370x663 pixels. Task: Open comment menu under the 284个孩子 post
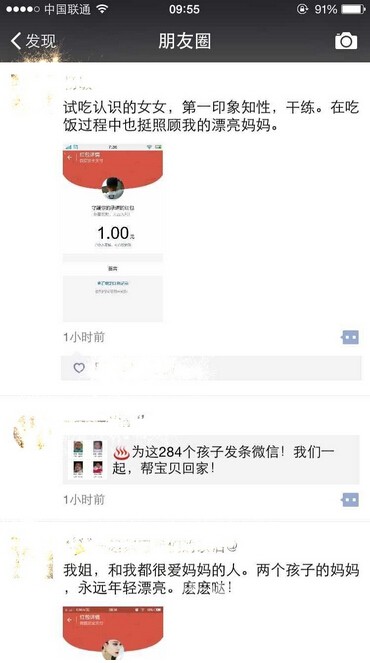point(350,500)
